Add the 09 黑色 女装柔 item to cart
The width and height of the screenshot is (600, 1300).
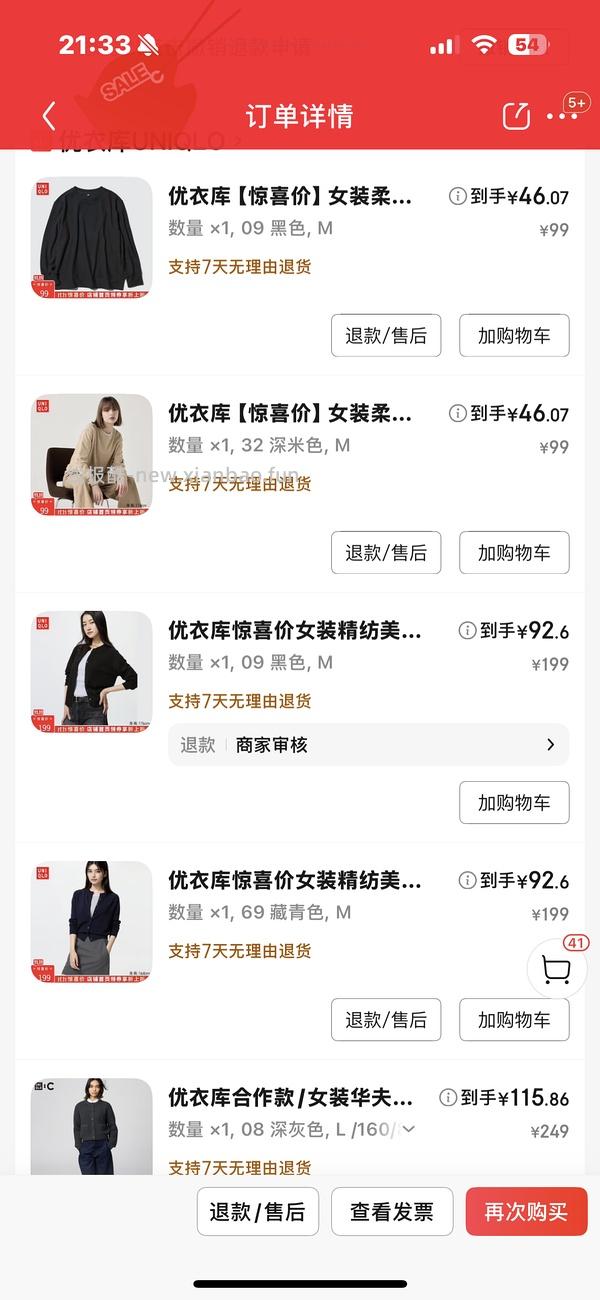514,336
